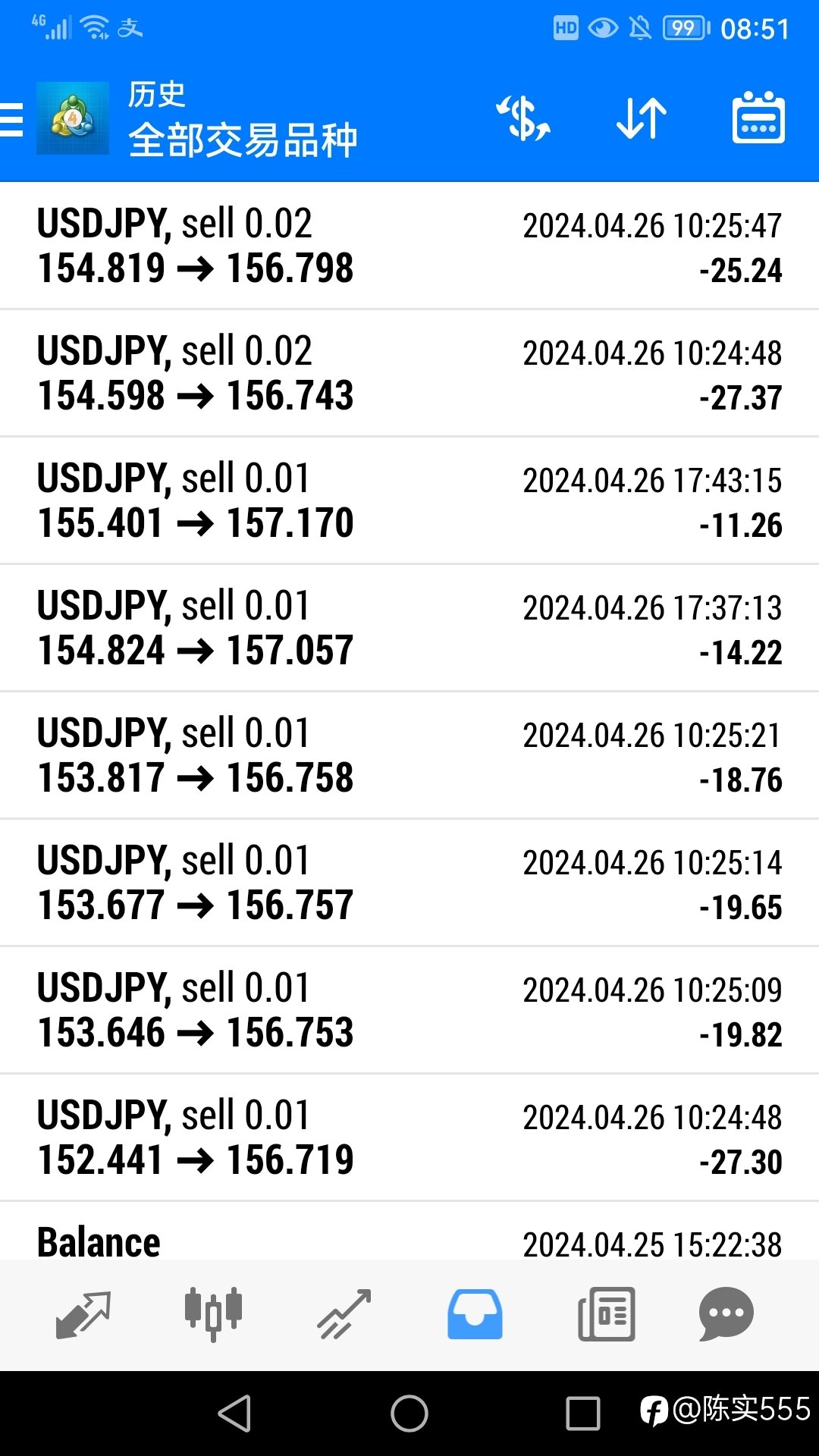Image resolution: width=819 pixels, height=1456 pixels.
Task: Open the trade with loss -19.82
Action: coord(409,1010)
